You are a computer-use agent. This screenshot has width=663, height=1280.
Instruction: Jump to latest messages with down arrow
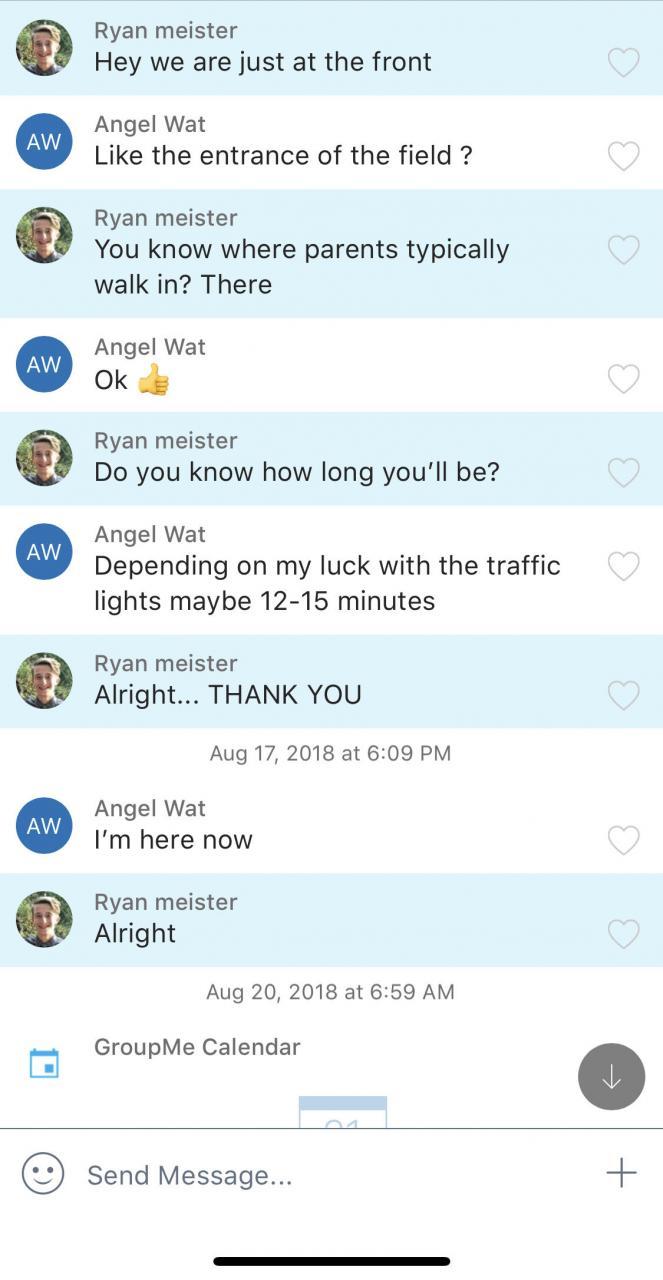[611, 1077]
